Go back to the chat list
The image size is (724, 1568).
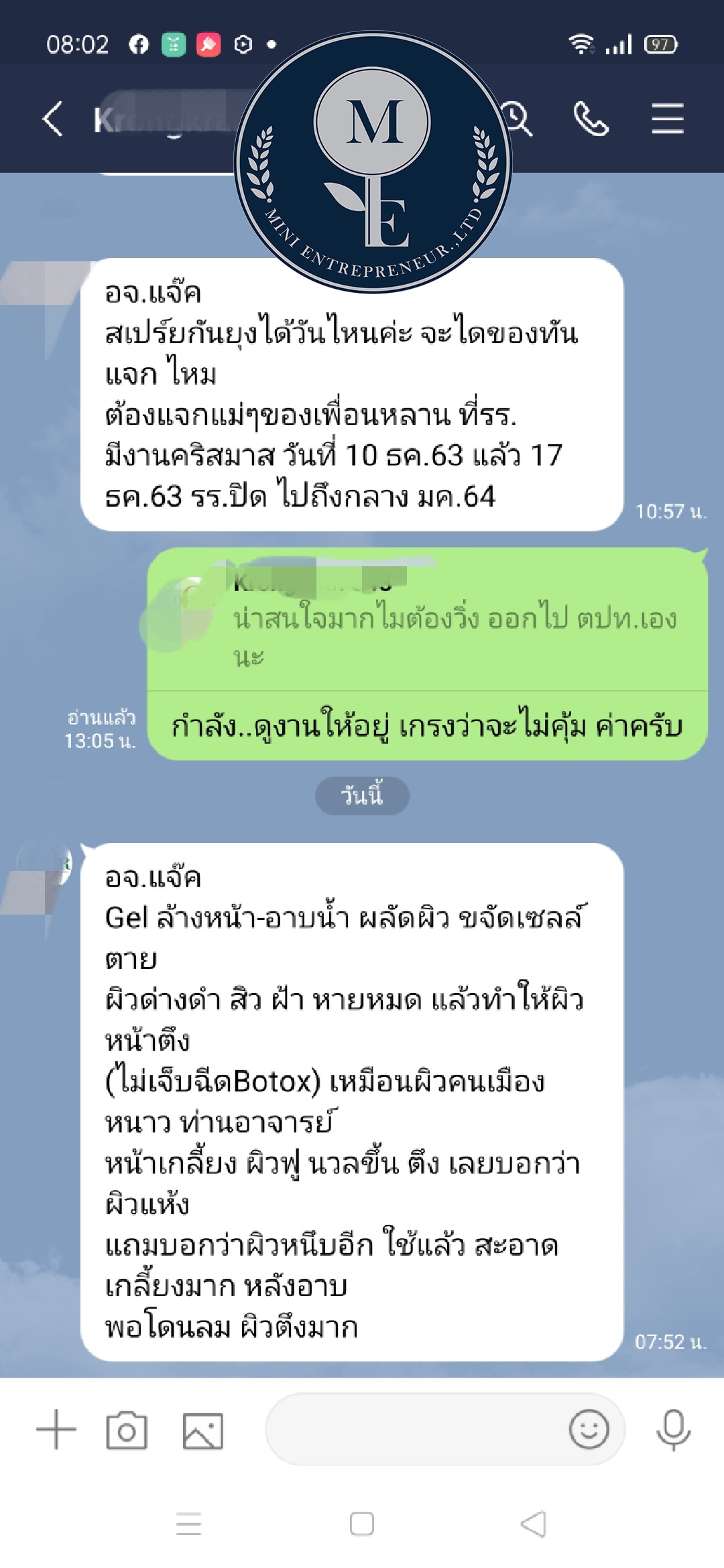pos(53,119)
